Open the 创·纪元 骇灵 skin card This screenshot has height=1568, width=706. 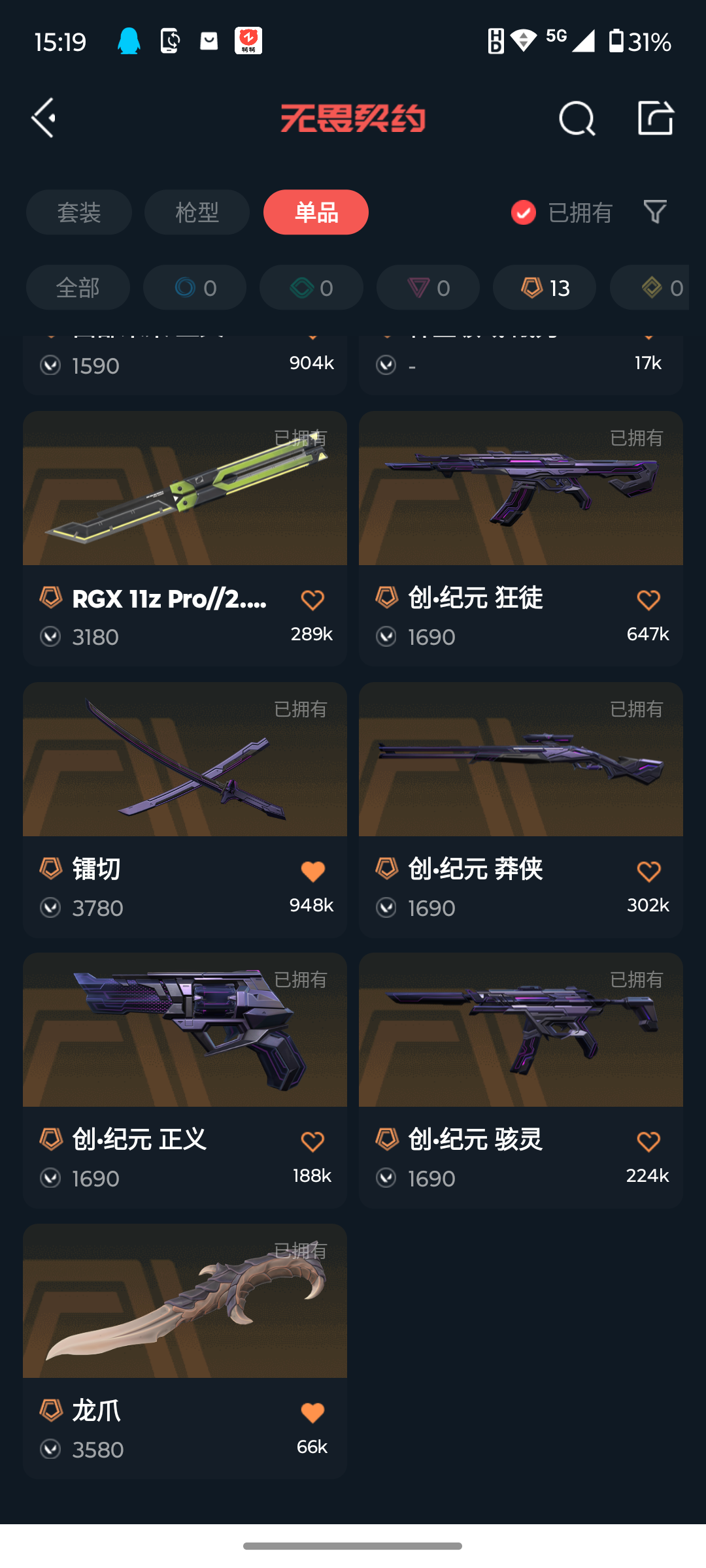click(520, 1032)
